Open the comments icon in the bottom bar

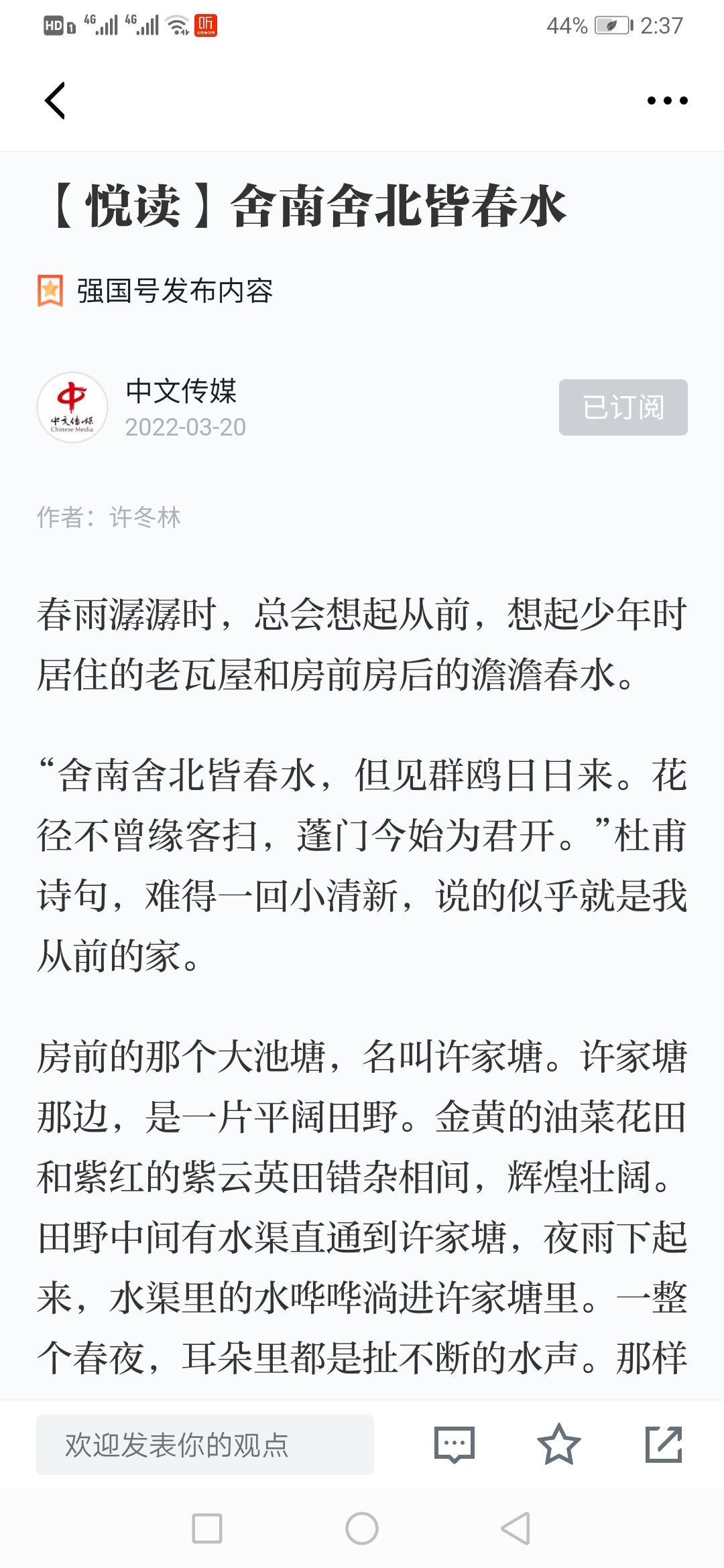tap(455, 1445)
